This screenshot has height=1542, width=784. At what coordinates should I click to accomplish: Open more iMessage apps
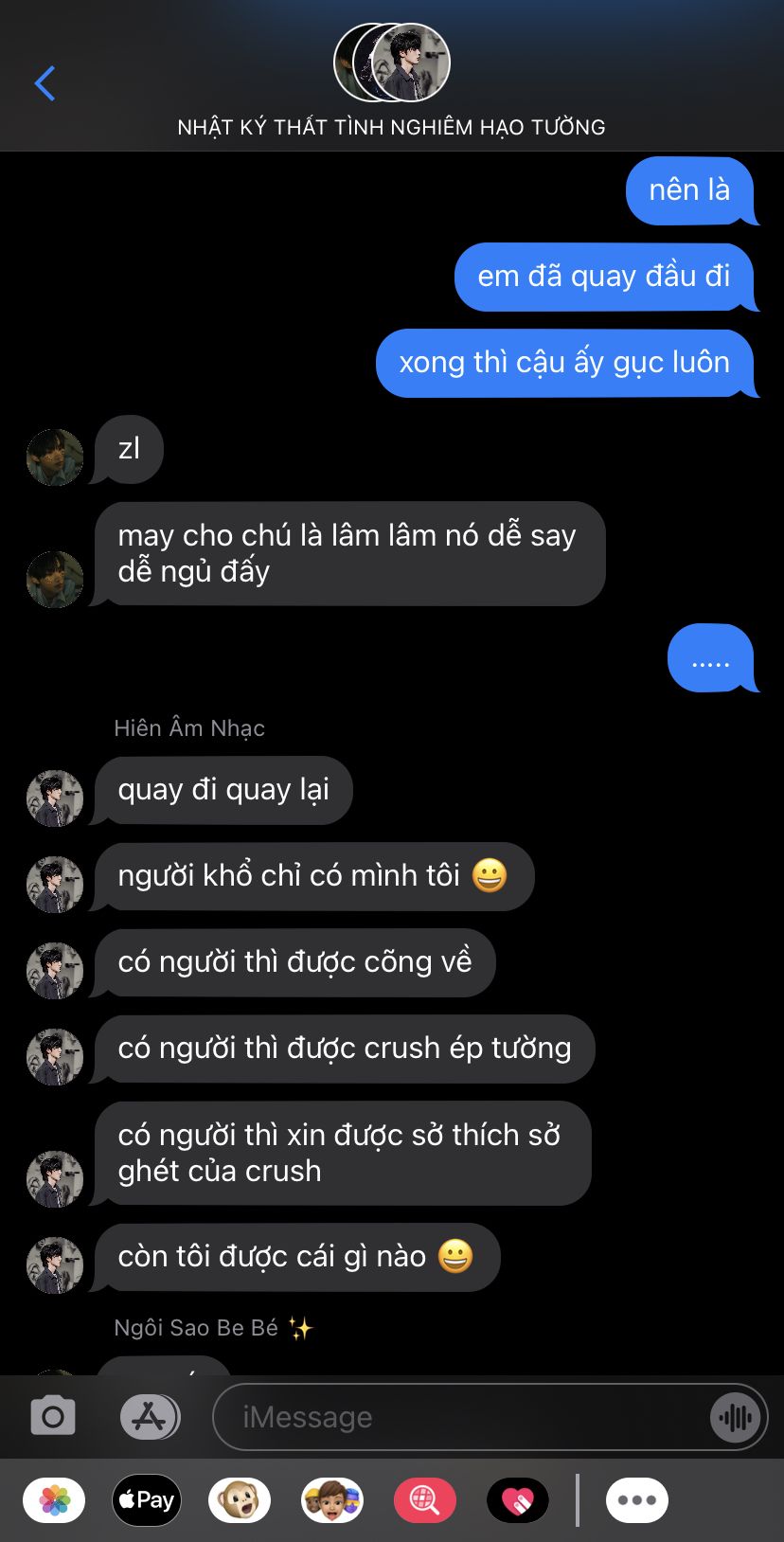637,1500
